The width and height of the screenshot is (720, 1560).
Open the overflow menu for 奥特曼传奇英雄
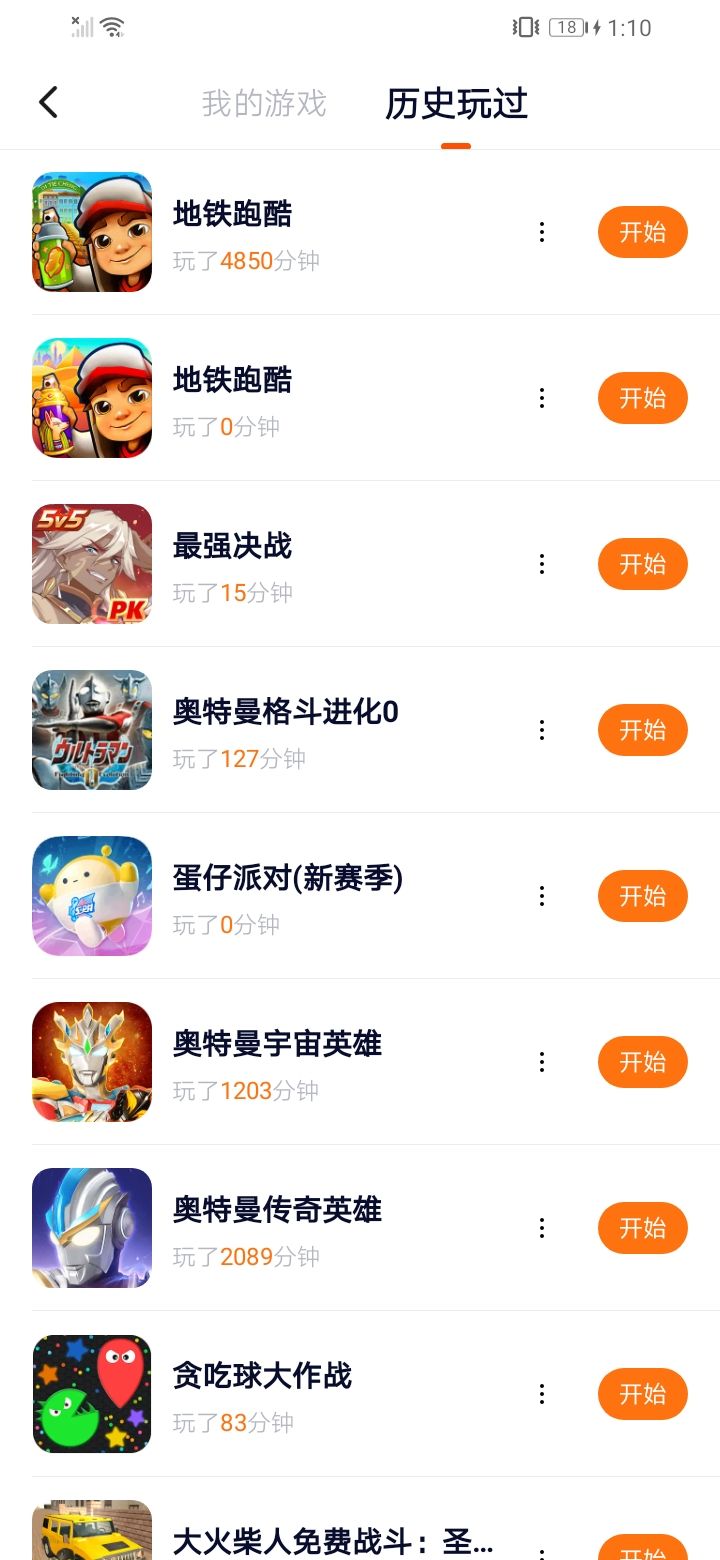[542, 1228]
